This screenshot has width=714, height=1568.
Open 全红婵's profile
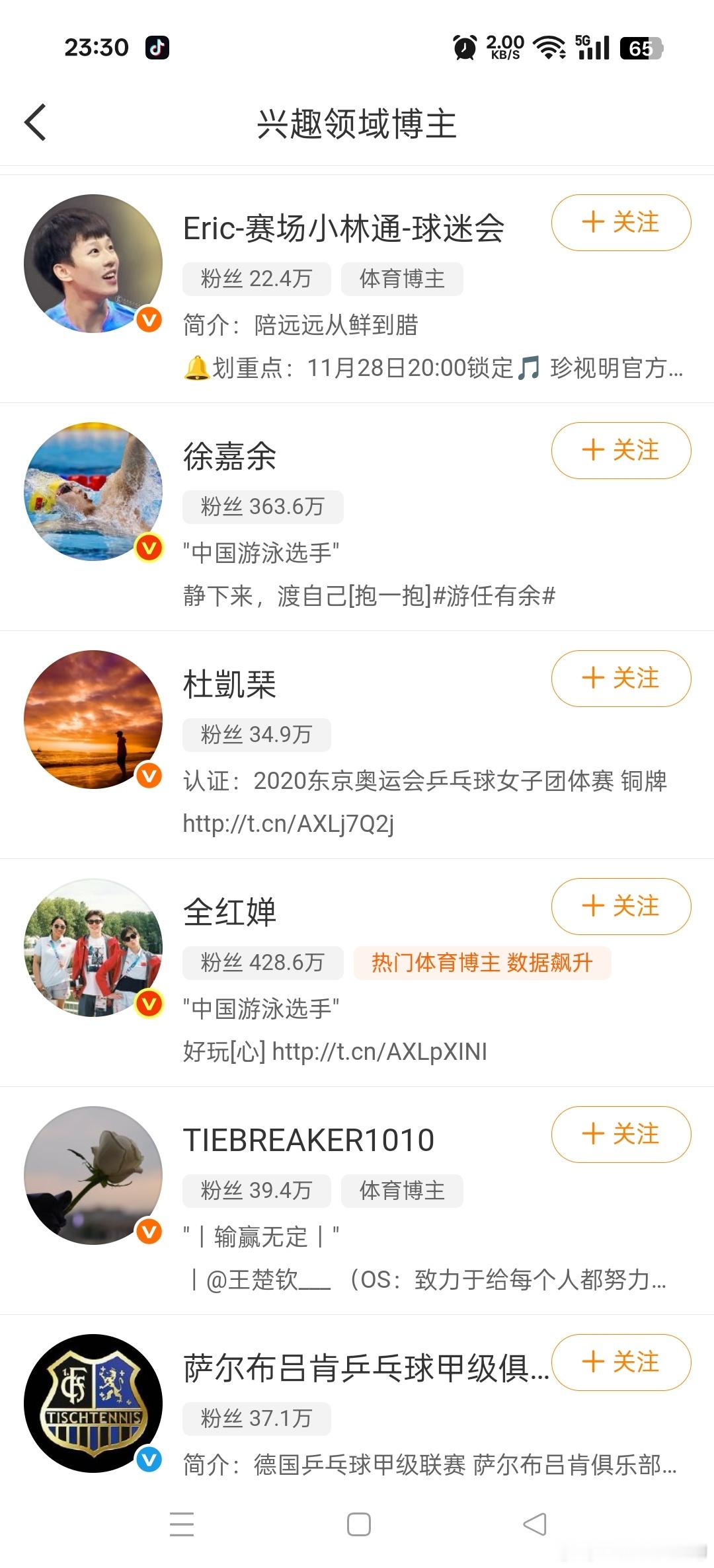point(229,913)
